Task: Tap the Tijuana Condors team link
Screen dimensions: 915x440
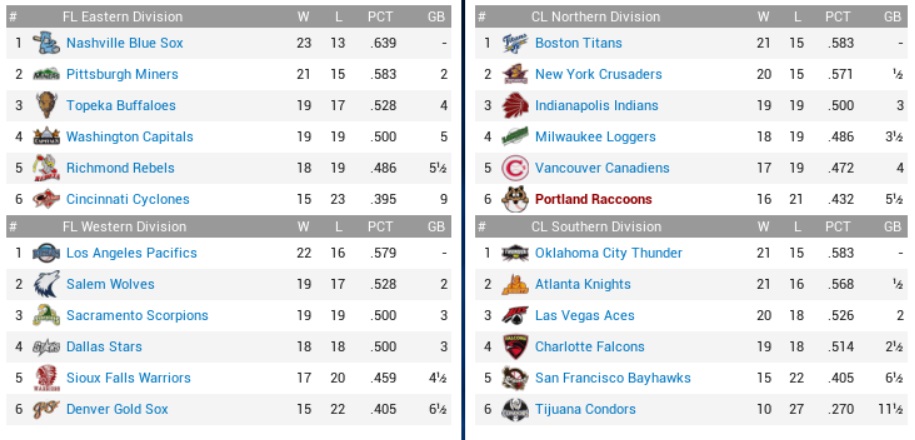Action: pos(585,408)
